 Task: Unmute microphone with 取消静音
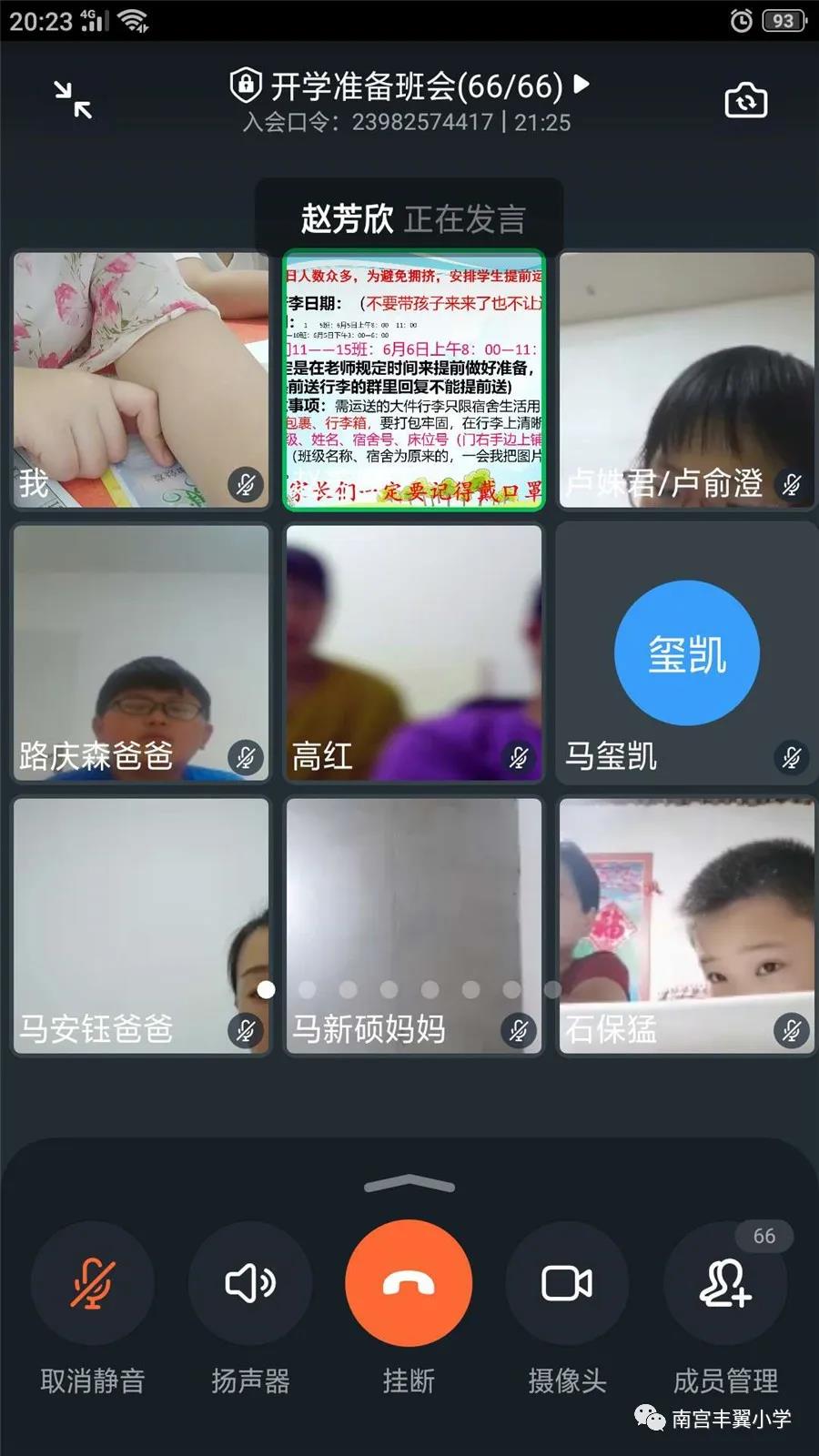coord(92,1283)
